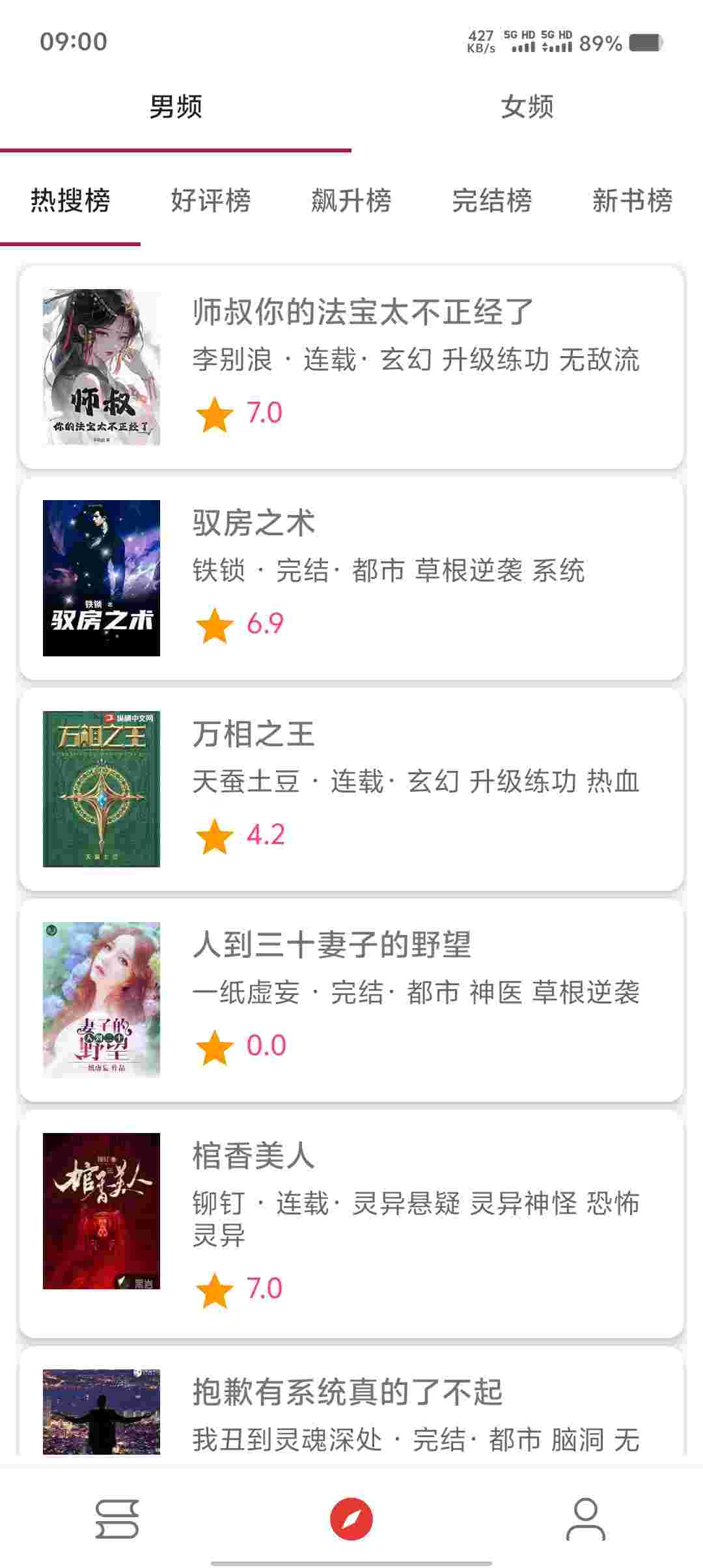Select the 好评榜 ranking tab

point(211,201)
